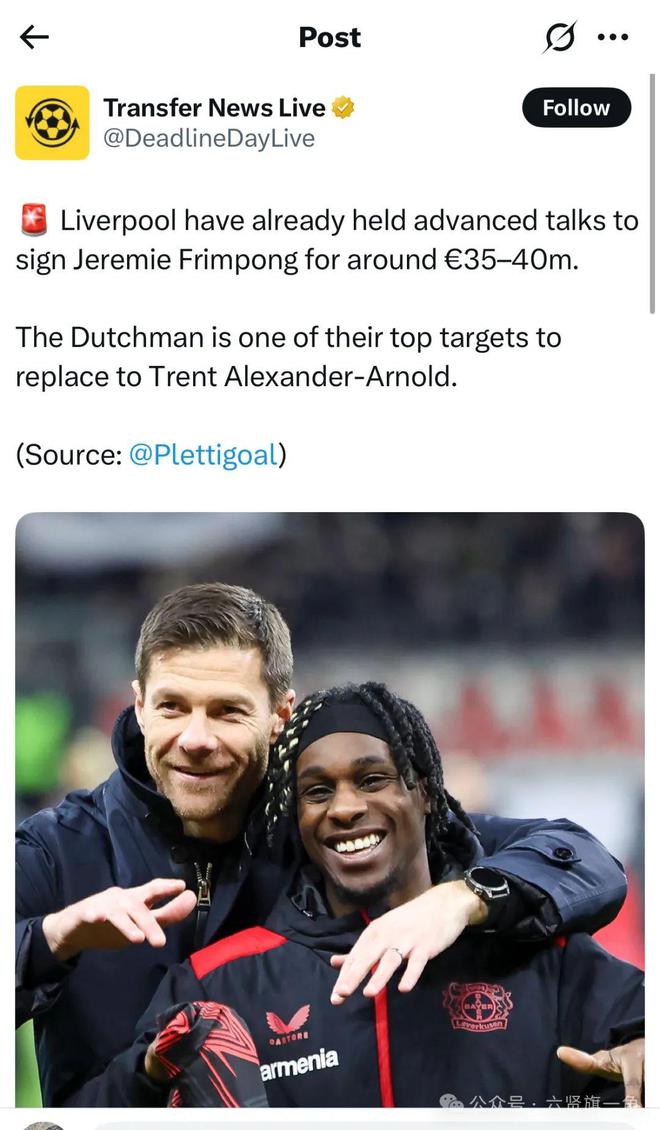The width and height of the screenshot is (660, 1130).
Task: Follow Transfer News Live
Action: (576, 108)
